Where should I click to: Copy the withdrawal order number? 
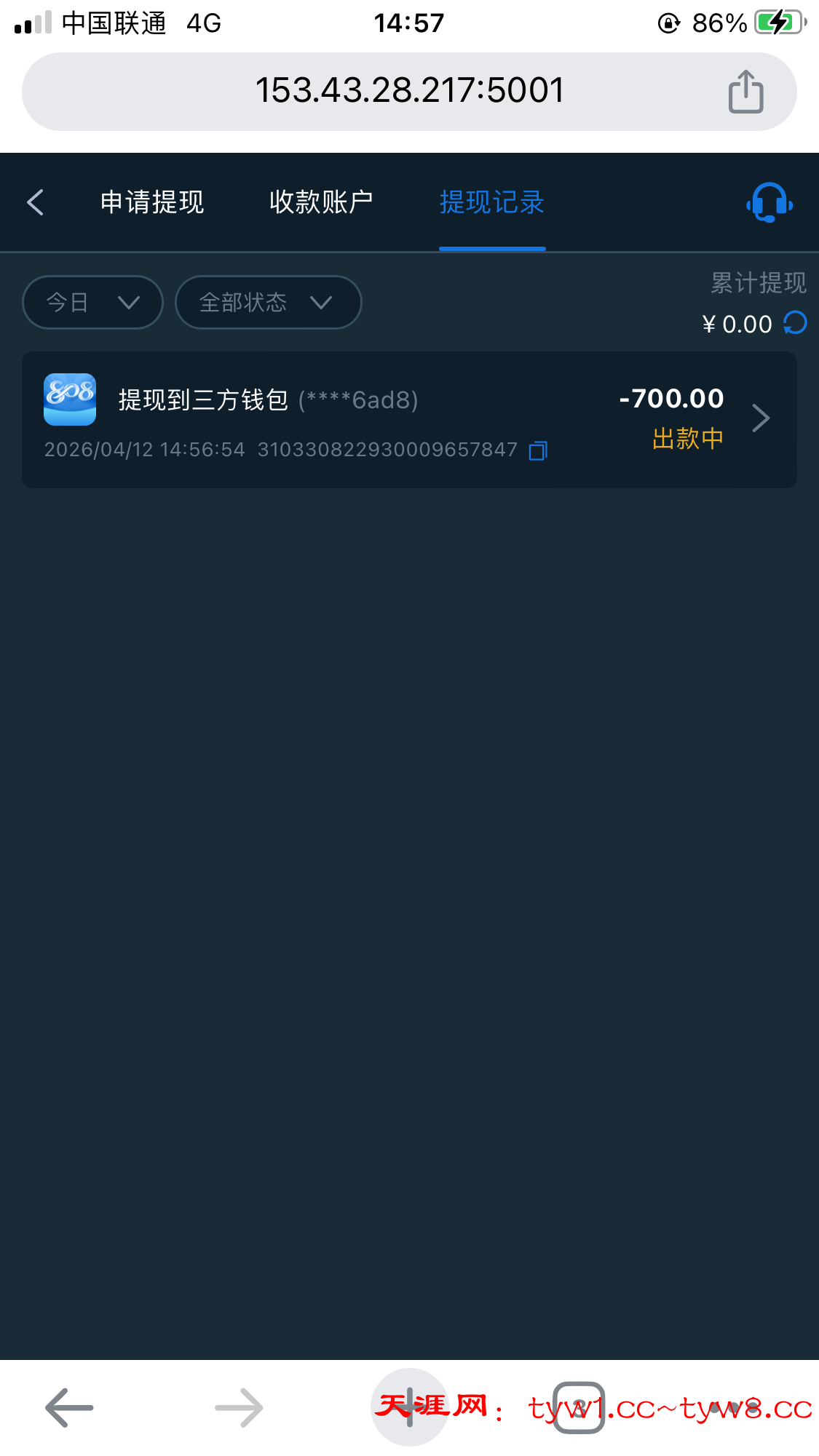coord(538,451)
